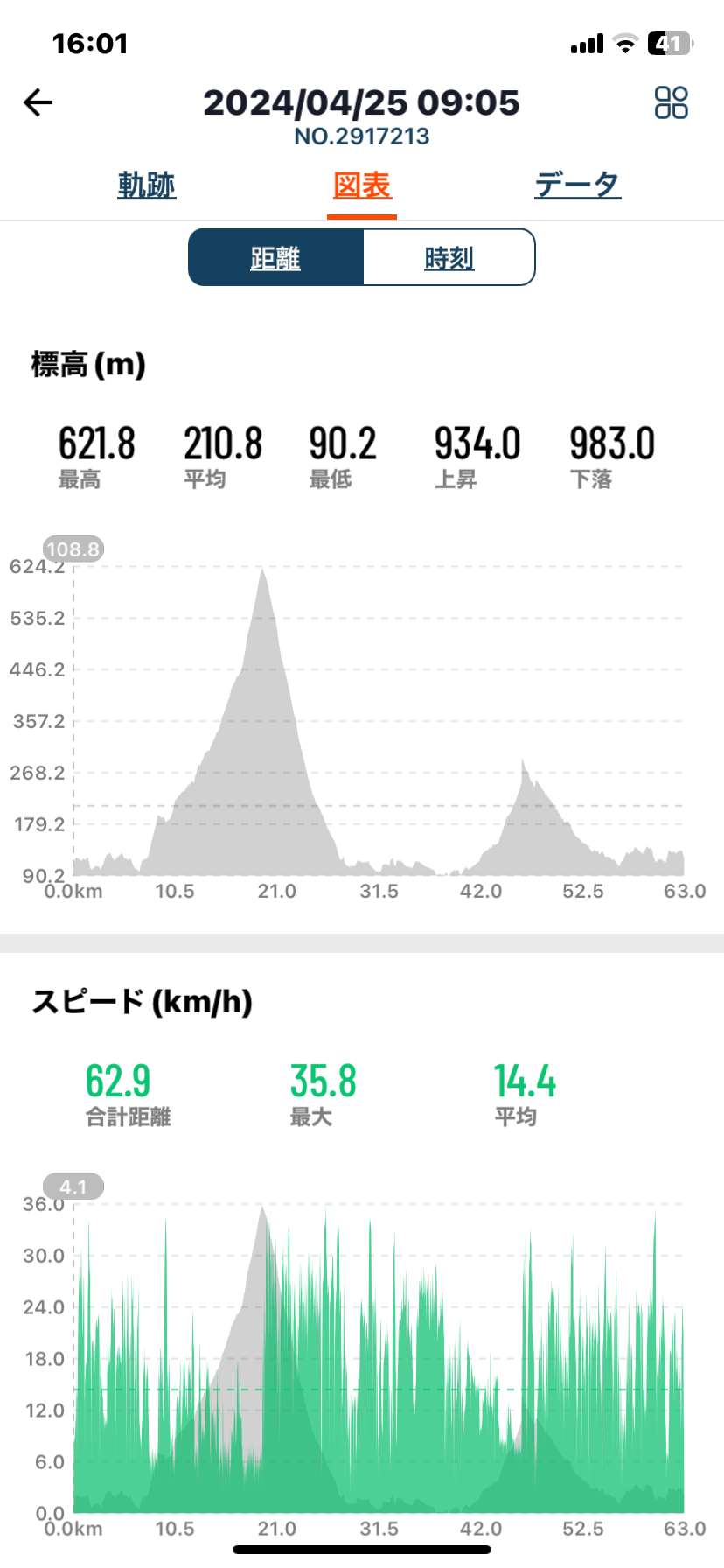Open the four-square grid menu icon
The width and height of the screenshot is (724, 1568).
pyautogui.click(x=671, y=102)
